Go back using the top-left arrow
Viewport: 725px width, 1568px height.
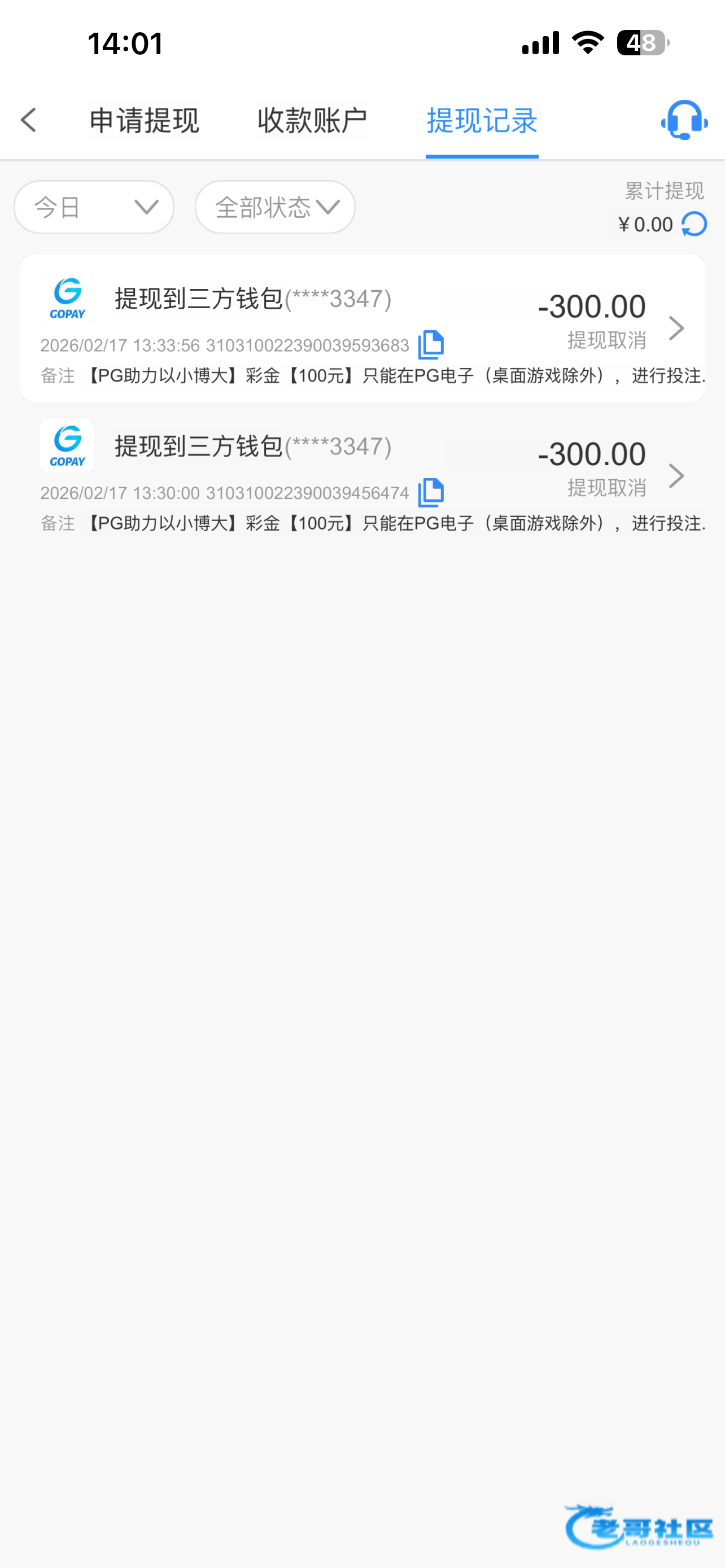click(29, 120)
